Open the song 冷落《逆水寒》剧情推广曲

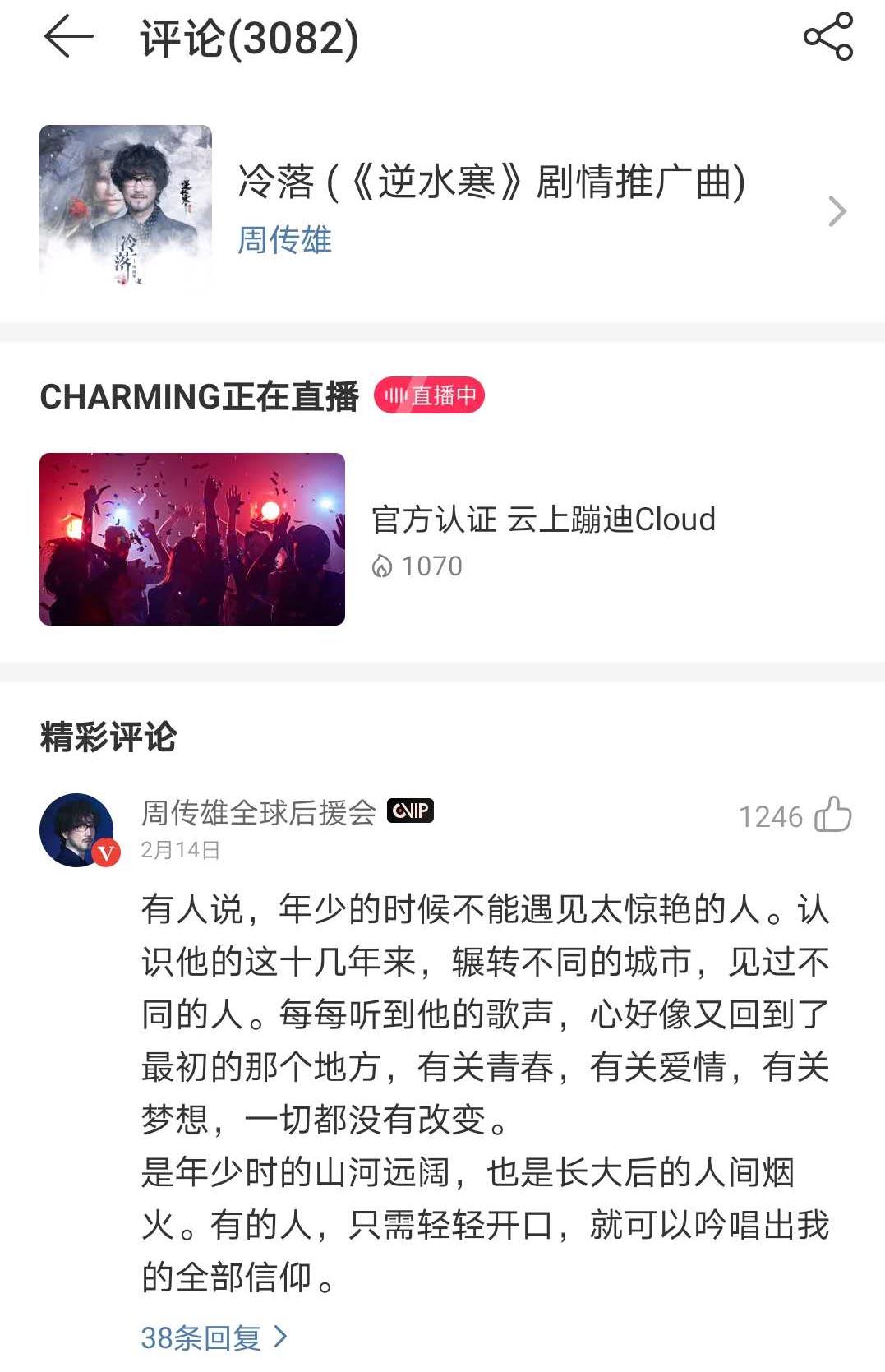point(491,185)
